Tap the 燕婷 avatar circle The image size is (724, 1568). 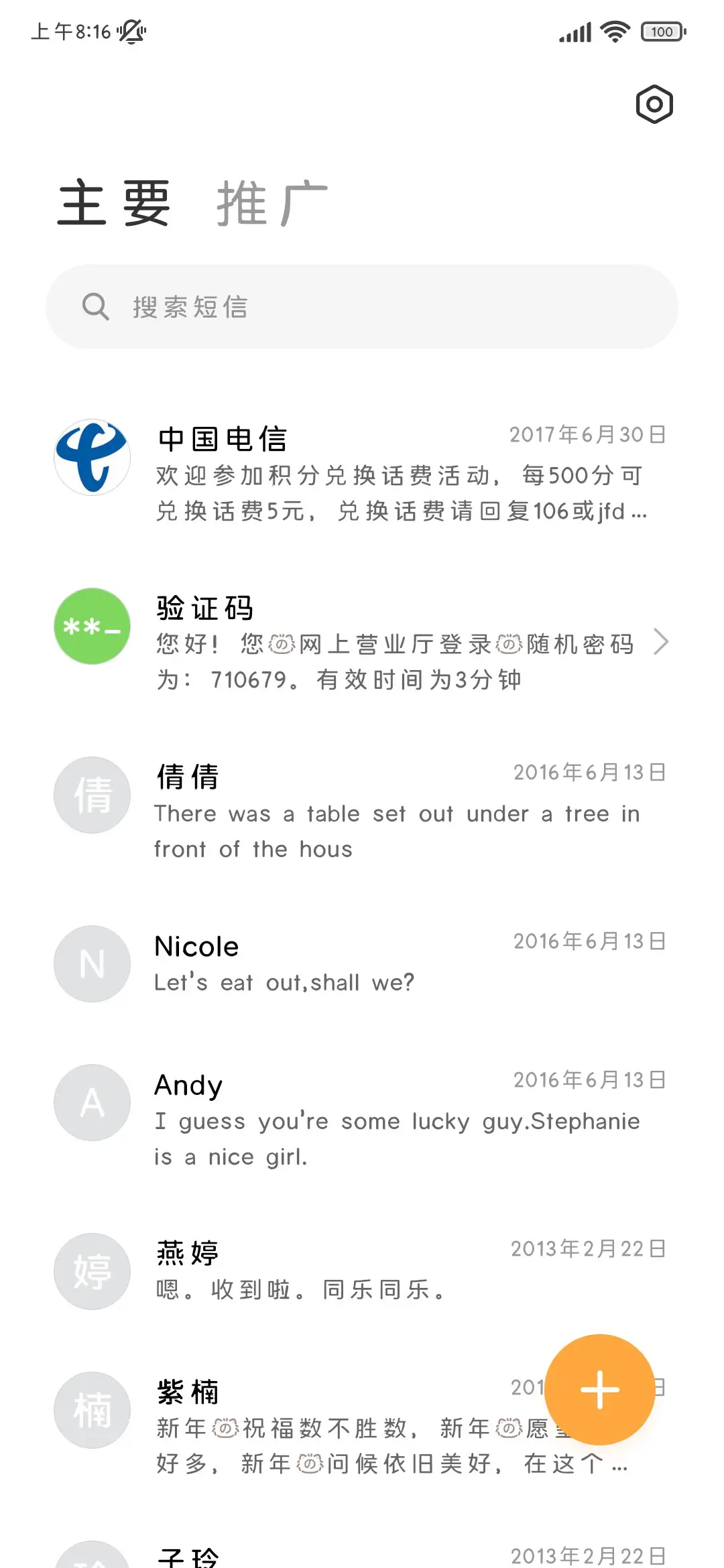coord(91,1272)
